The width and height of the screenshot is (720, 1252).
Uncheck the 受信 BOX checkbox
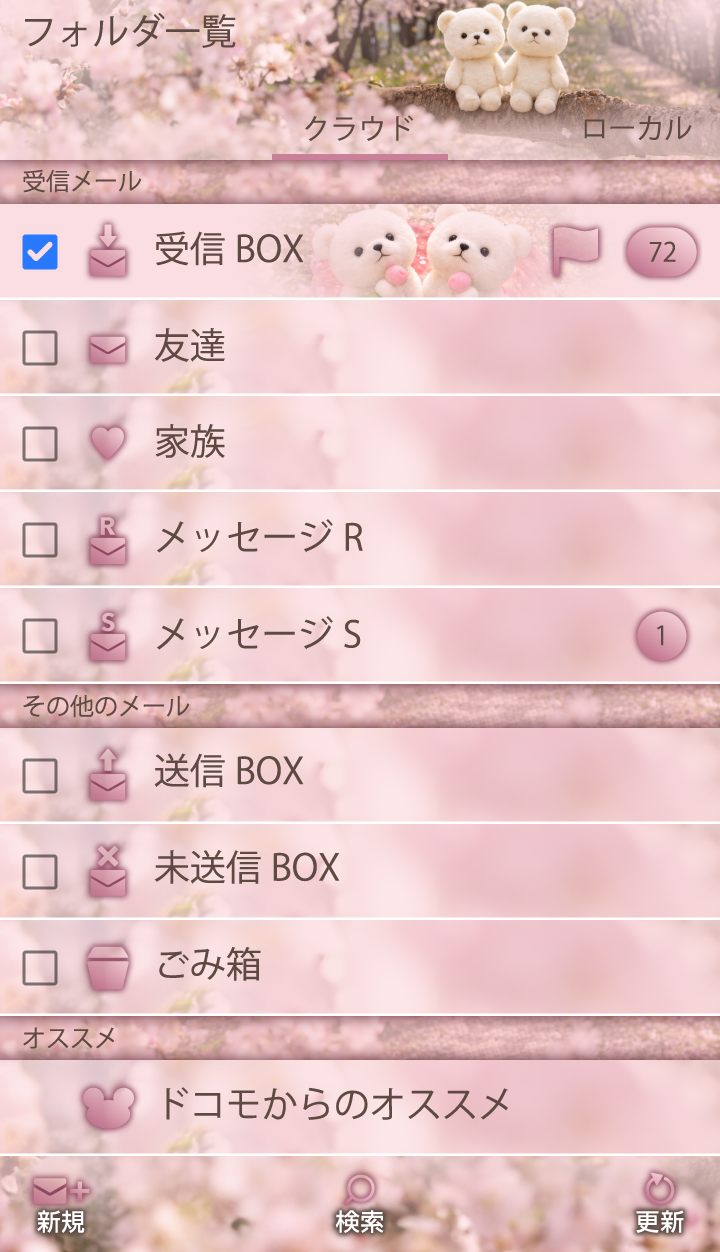[40, 252]
